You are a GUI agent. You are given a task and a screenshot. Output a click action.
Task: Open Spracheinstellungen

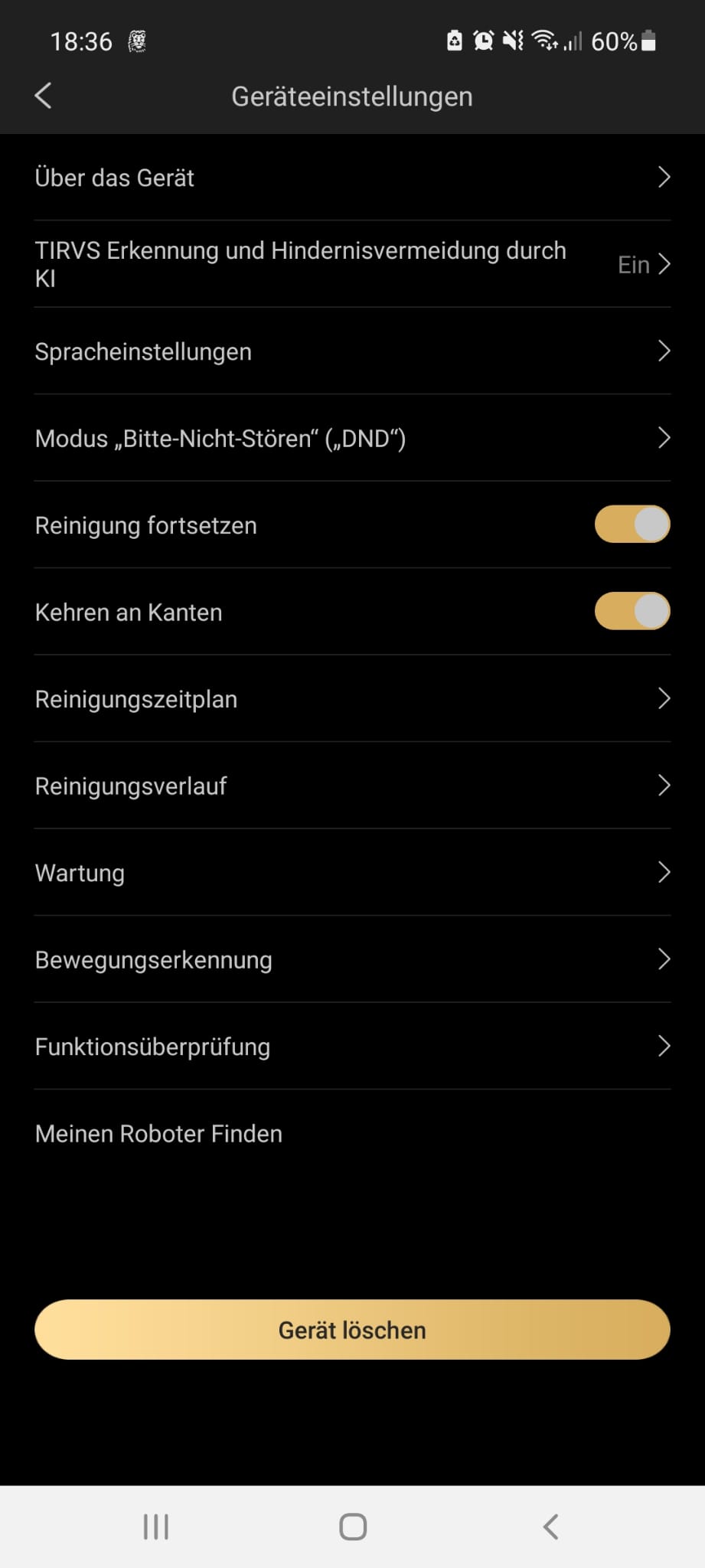point(352,351)
